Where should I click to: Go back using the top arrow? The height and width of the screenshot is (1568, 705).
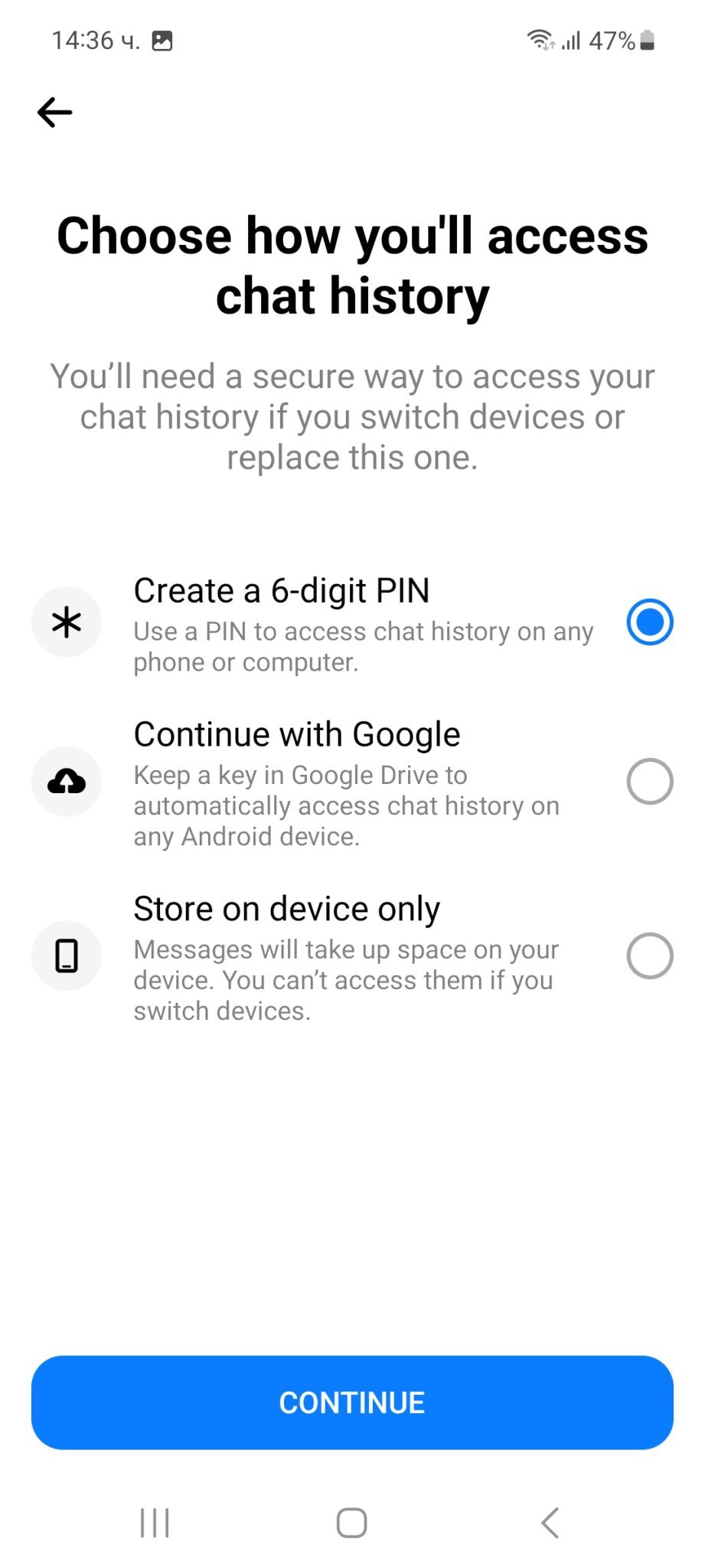[54, 113]
